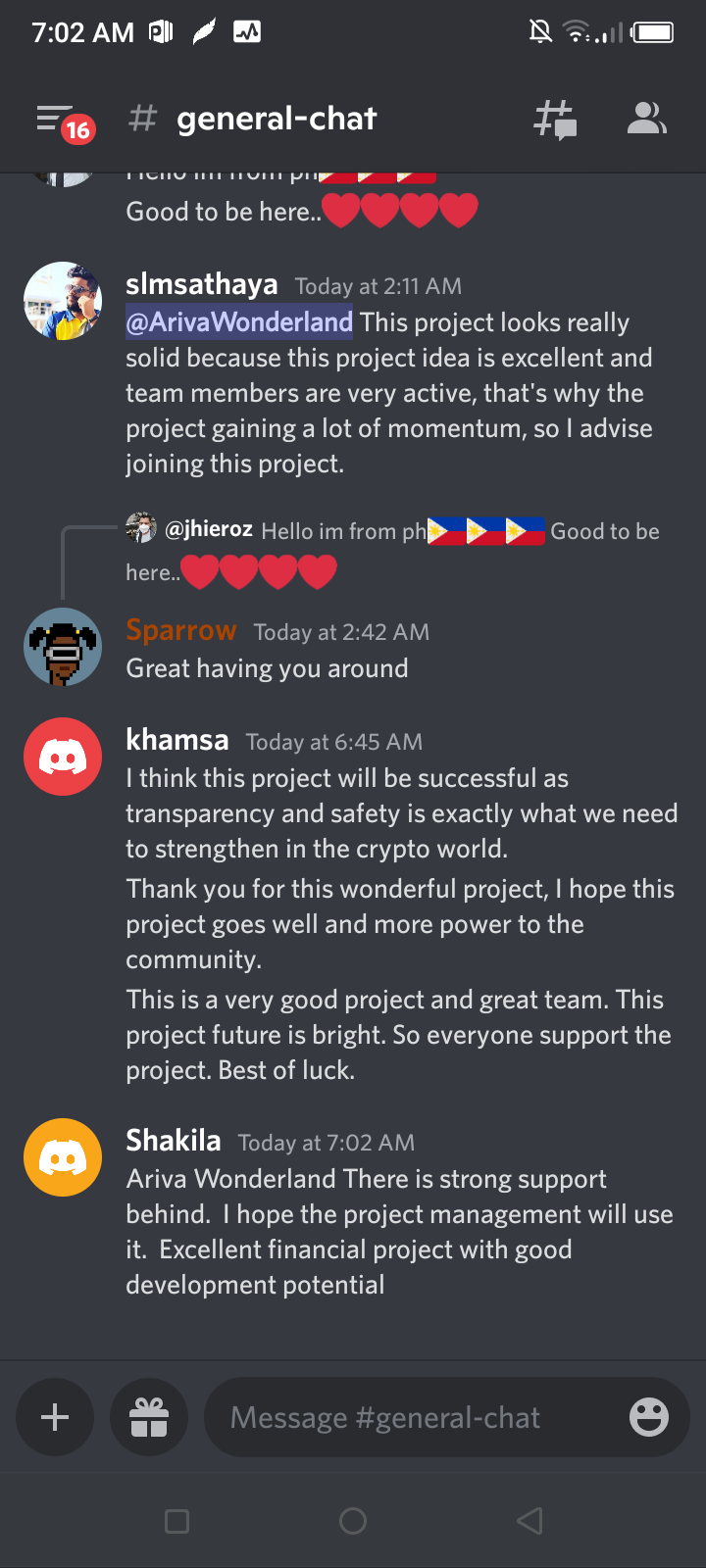This screenshot has width=706, height=1568.
Task: Open the threads icon
Action: 554,120
